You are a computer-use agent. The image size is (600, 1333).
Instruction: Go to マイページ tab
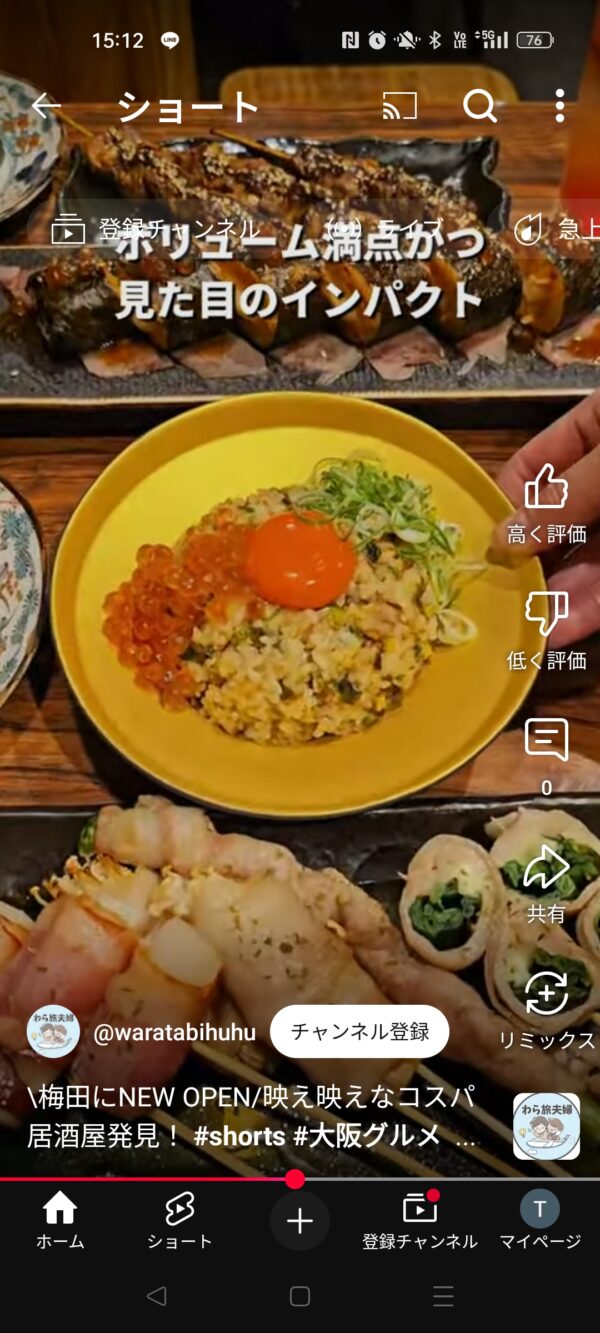540,1221
